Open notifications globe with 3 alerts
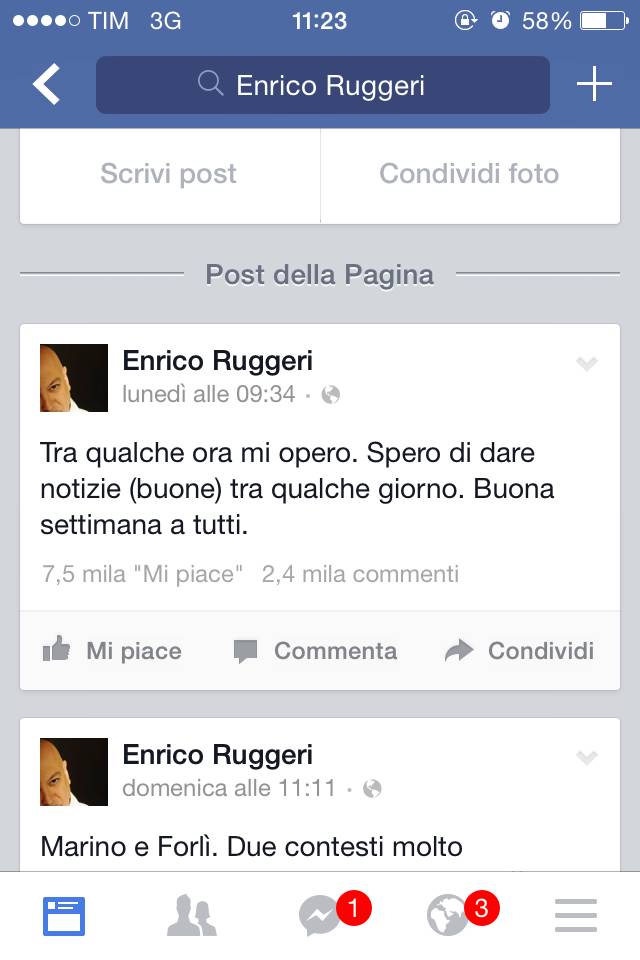Viewport: 640px width, 960px height. point(450,915)
